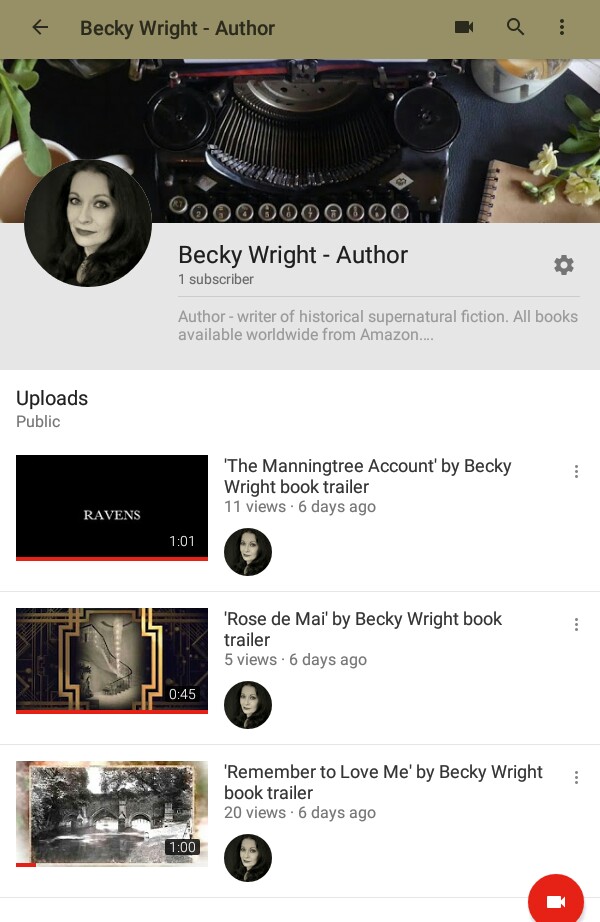Tap Becky Wright's large profile picture

(88, 223)
